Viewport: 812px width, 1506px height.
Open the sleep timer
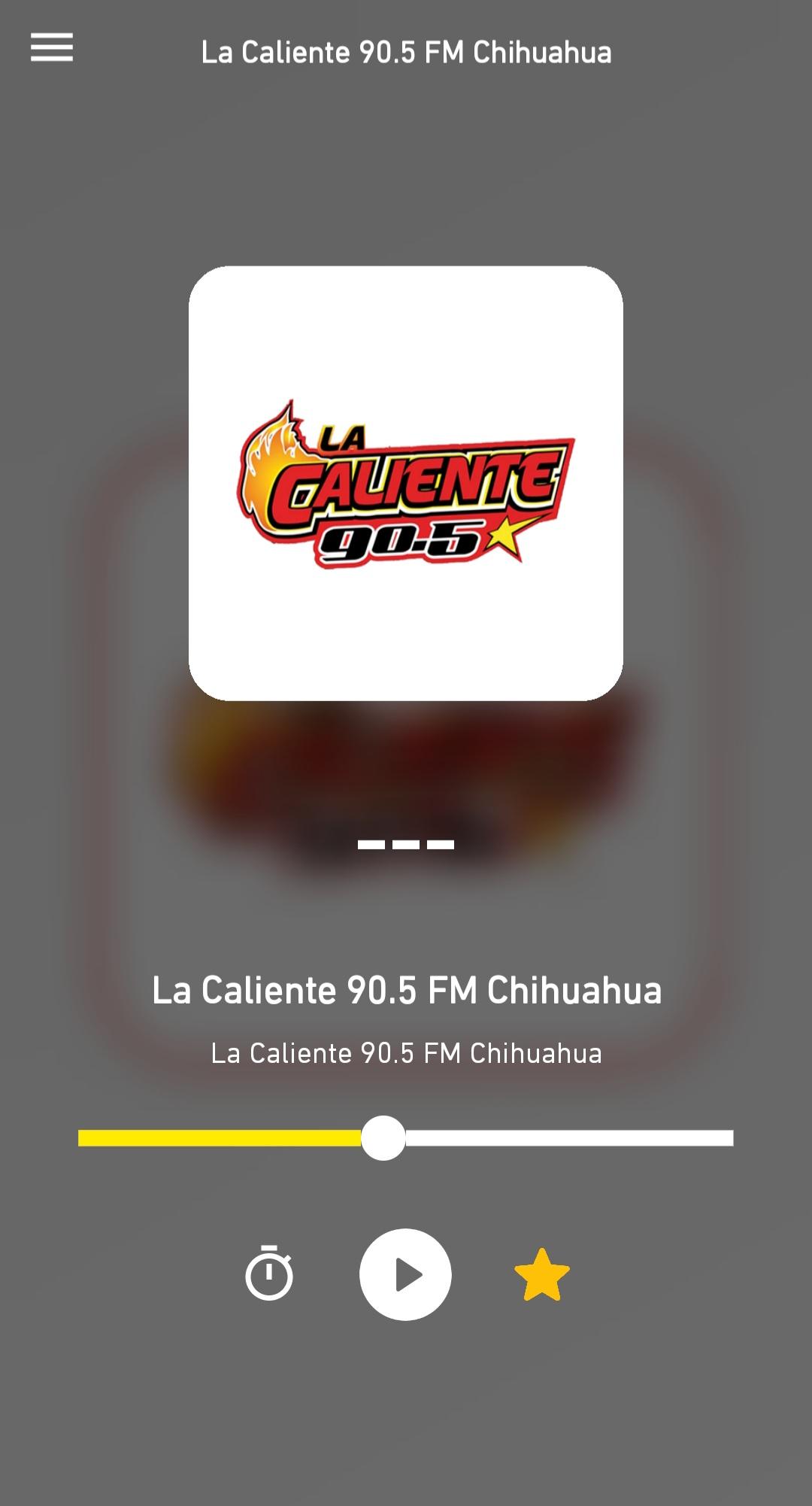[269, 1274]
